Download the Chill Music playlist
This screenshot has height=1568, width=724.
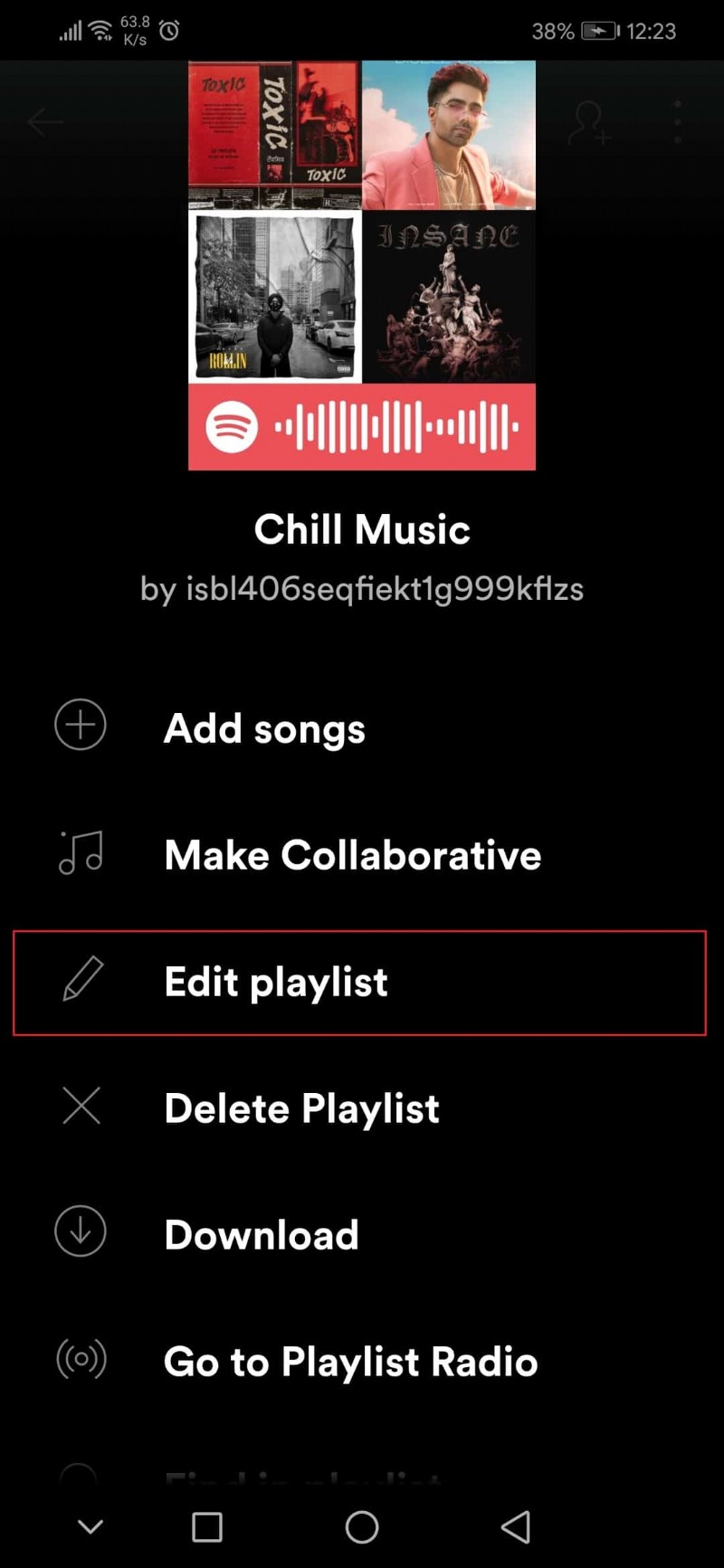pyautogui.click(x=262, y=1235)
